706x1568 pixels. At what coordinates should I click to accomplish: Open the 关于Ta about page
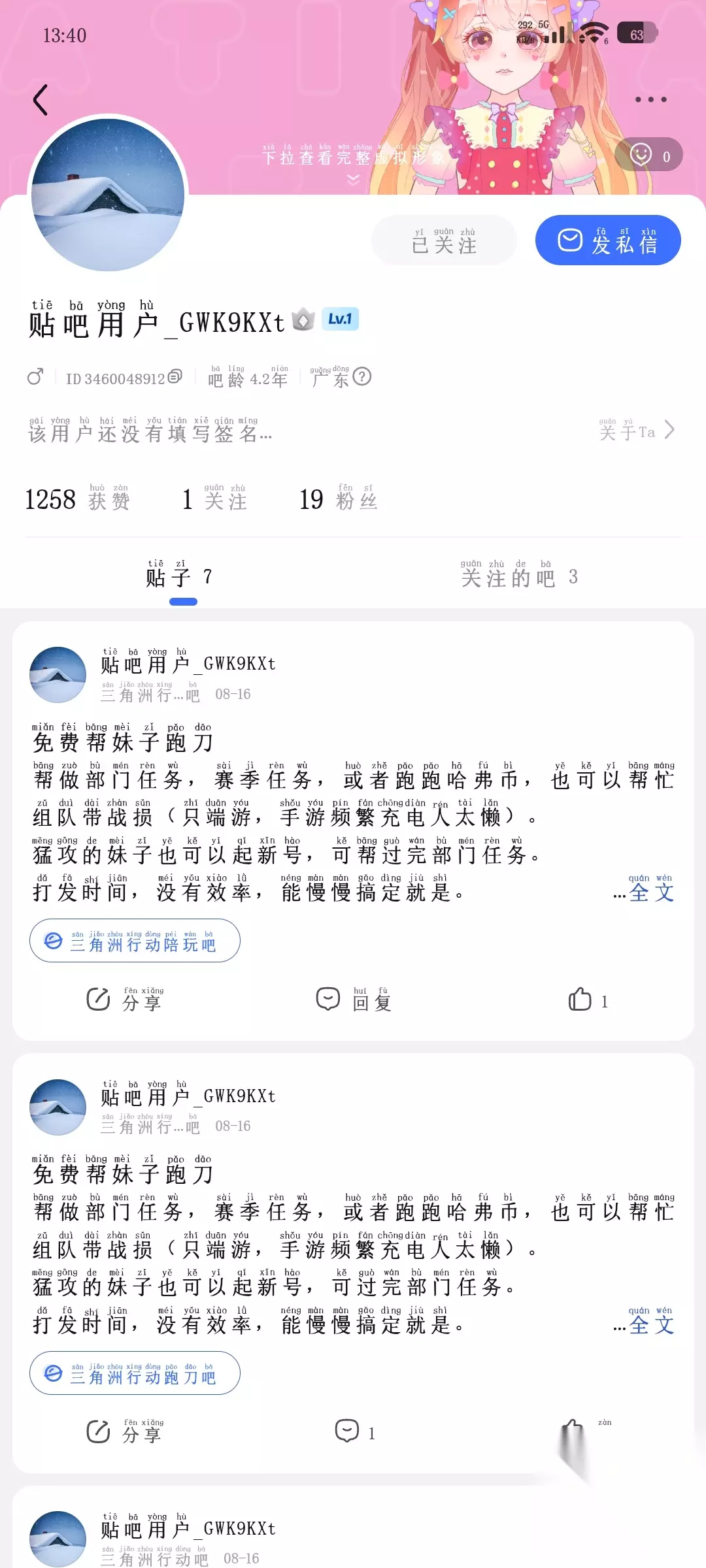point(637,429)
